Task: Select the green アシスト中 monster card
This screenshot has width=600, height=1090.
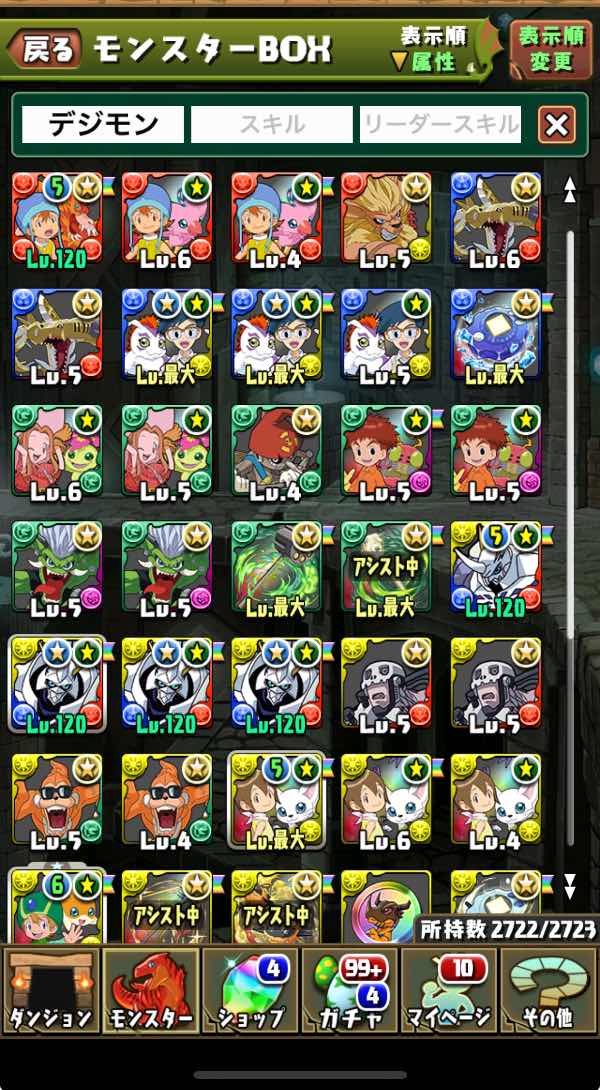Action: pyautogui.click(x=386, y=567)
